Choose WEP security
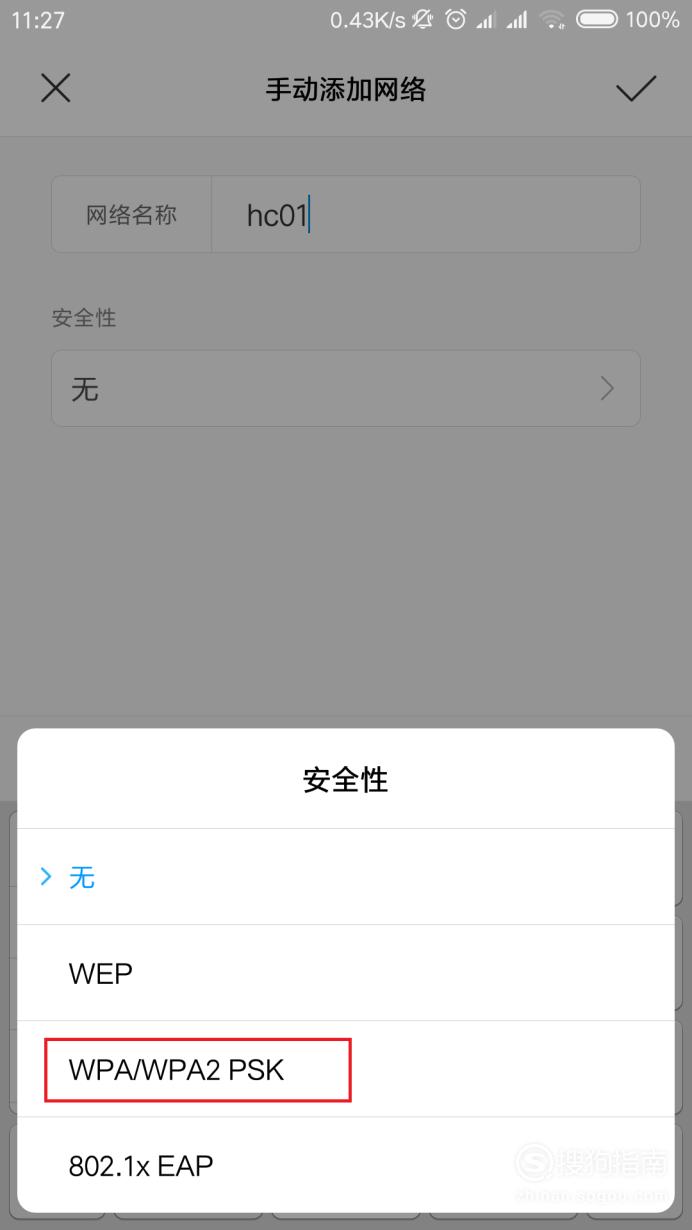Viewport: 692px width, 1230px height. (x=346, y=973)
